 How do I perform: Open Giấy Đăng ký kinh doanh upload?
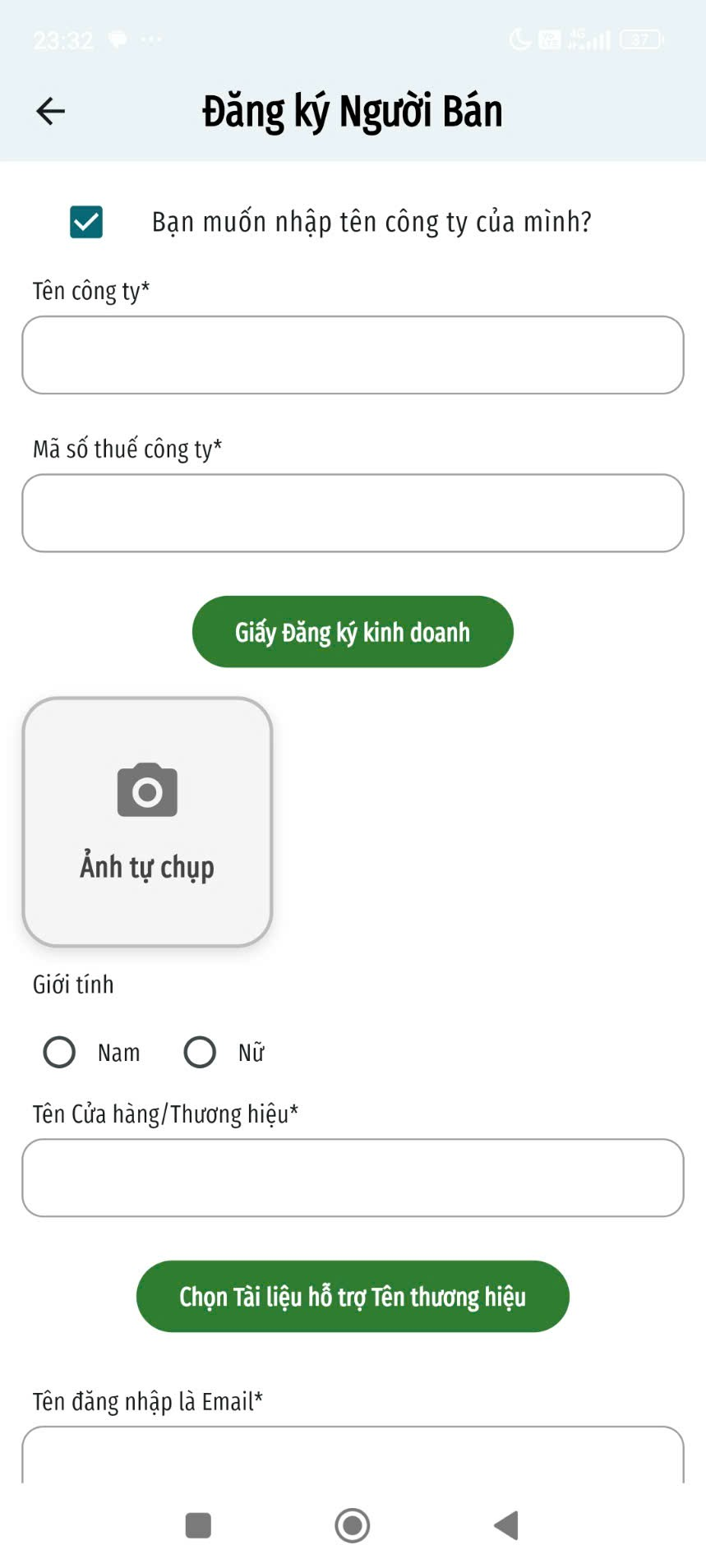(x=353, y=632)
